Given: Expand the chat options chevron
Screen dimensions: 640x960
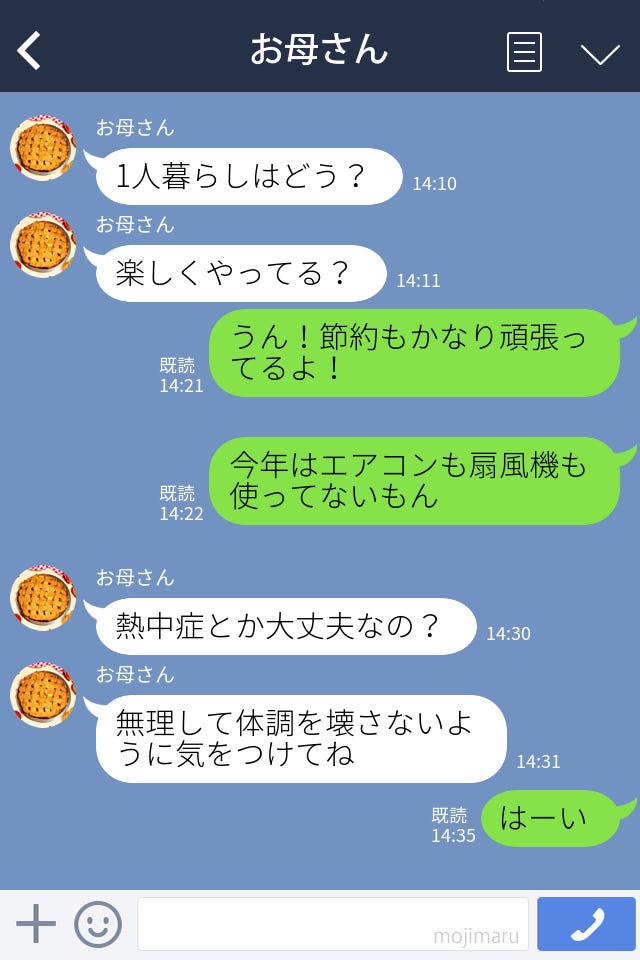Looking at the screenshot, I should point(600,53).
